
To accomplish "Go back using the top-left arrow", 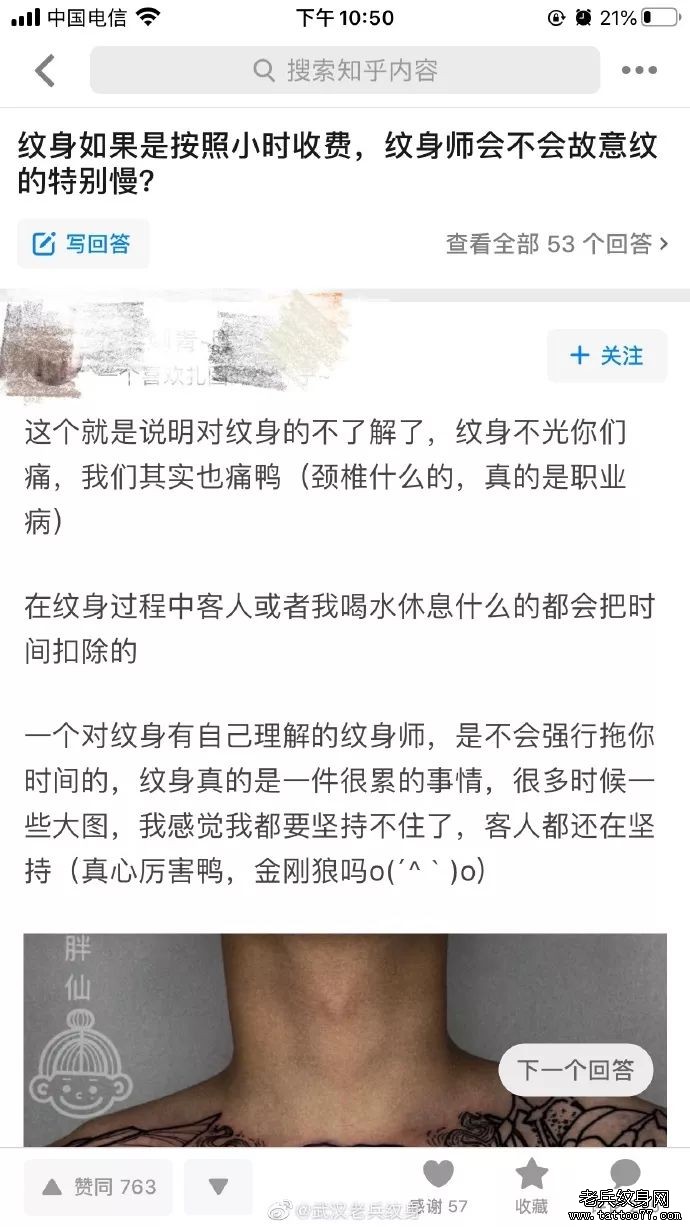I will [x=44, y=70].
